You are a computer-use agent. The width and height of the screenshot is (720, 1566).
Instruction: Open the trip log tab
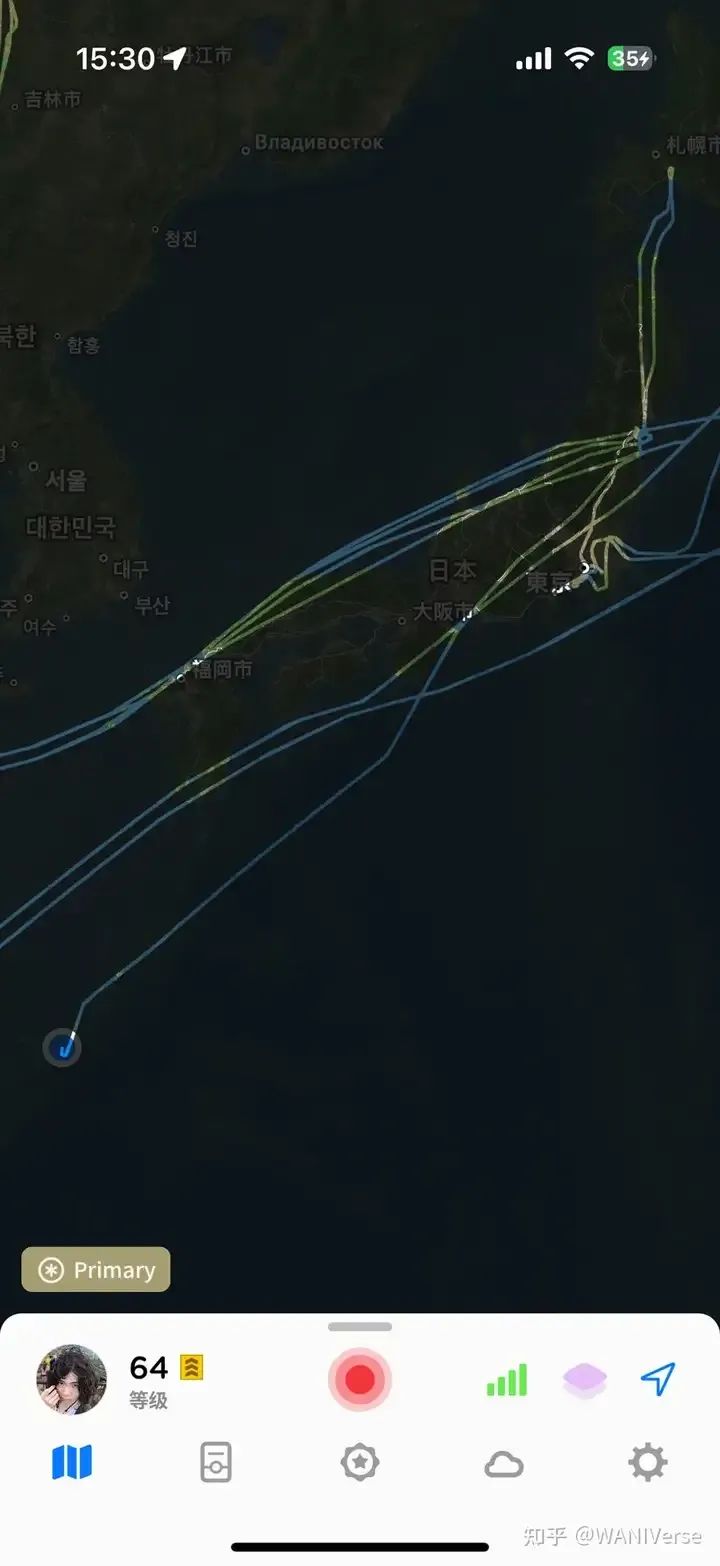(x=216, y=1463)
